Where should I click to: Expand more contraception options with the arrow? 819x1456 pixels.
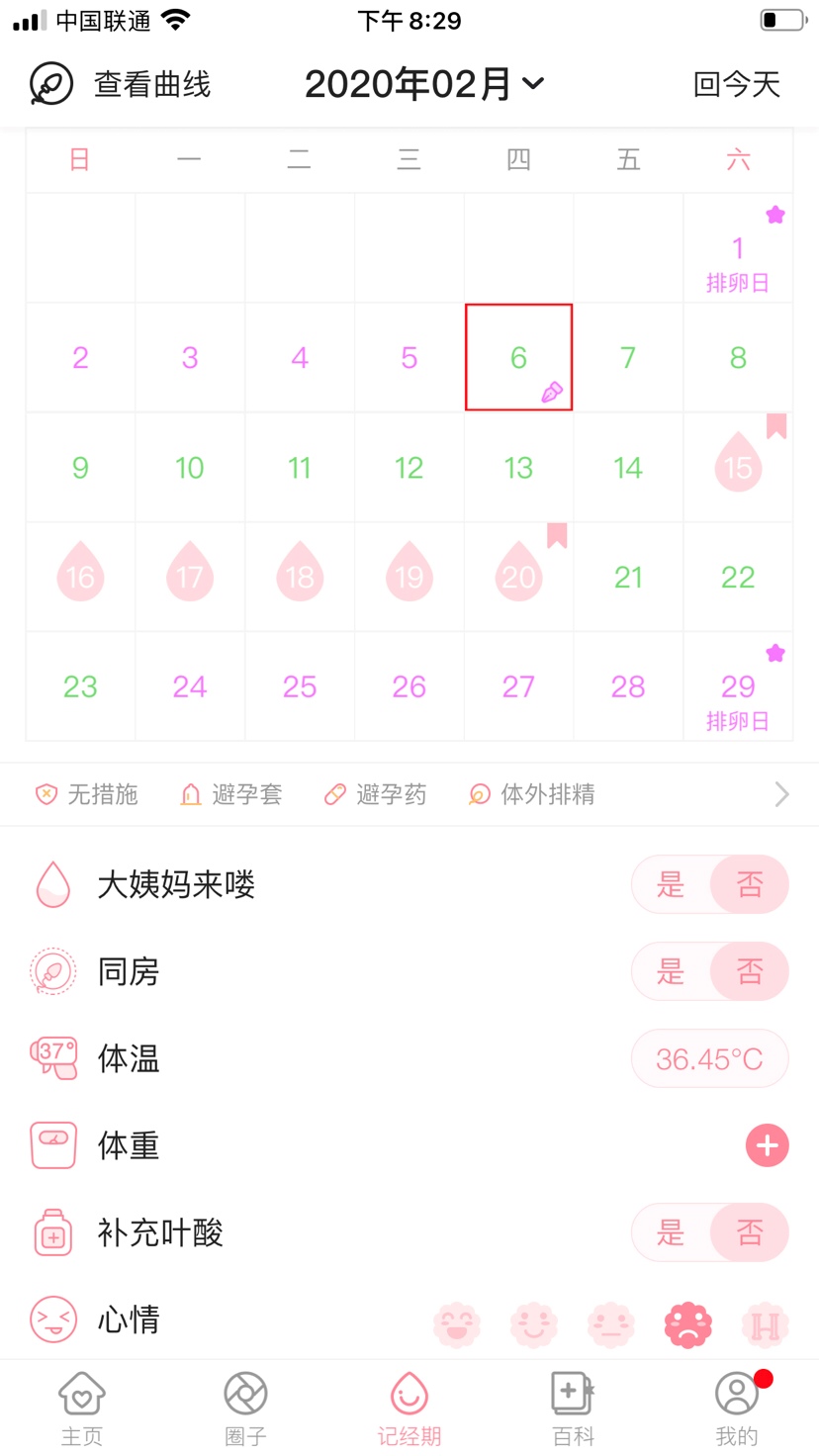click(781, 794)
